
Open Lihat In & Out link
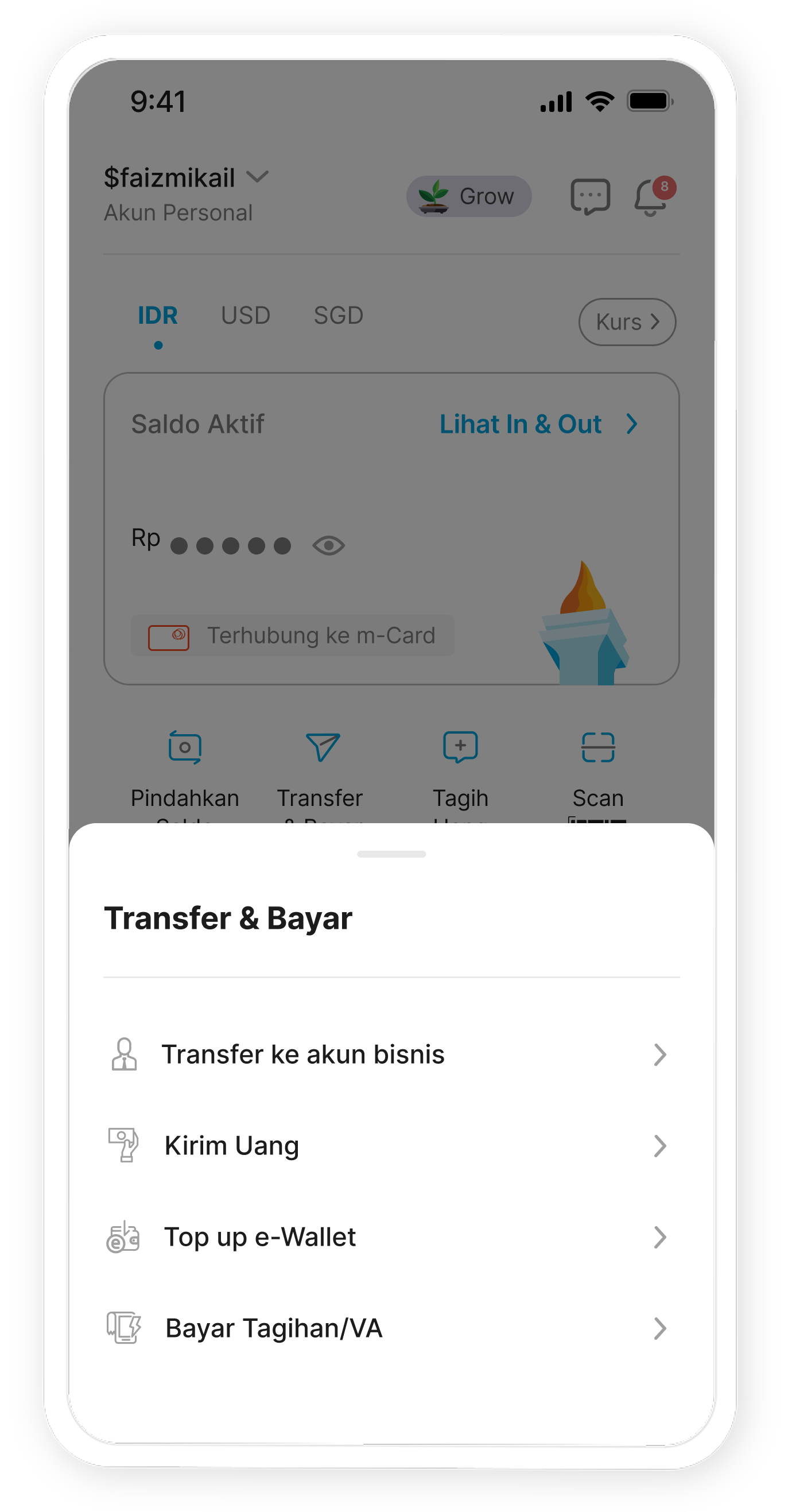click(537, 424)
